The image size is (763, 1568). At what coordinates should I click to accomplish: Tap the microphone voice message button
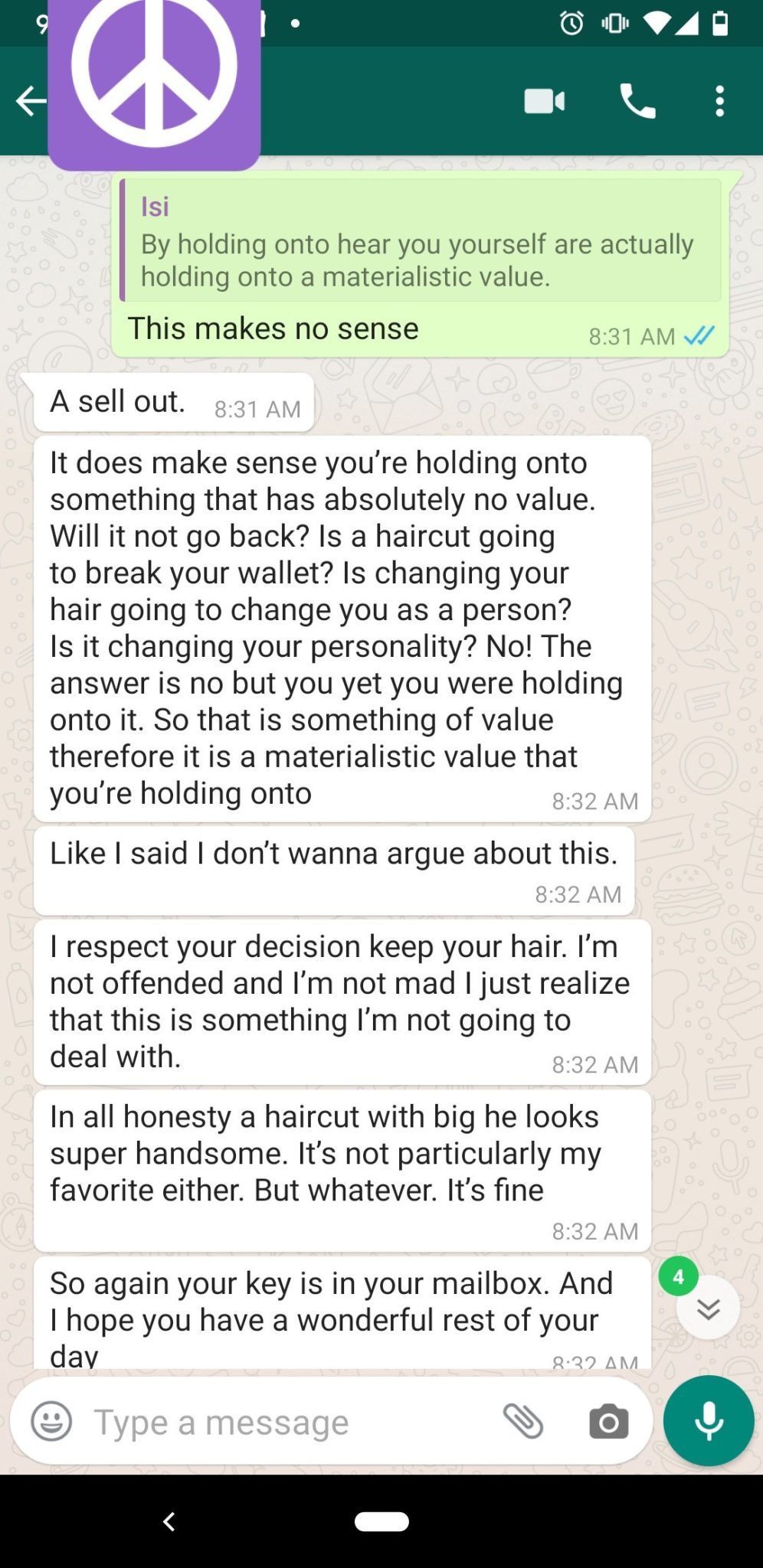click(x=709, y=1420)
